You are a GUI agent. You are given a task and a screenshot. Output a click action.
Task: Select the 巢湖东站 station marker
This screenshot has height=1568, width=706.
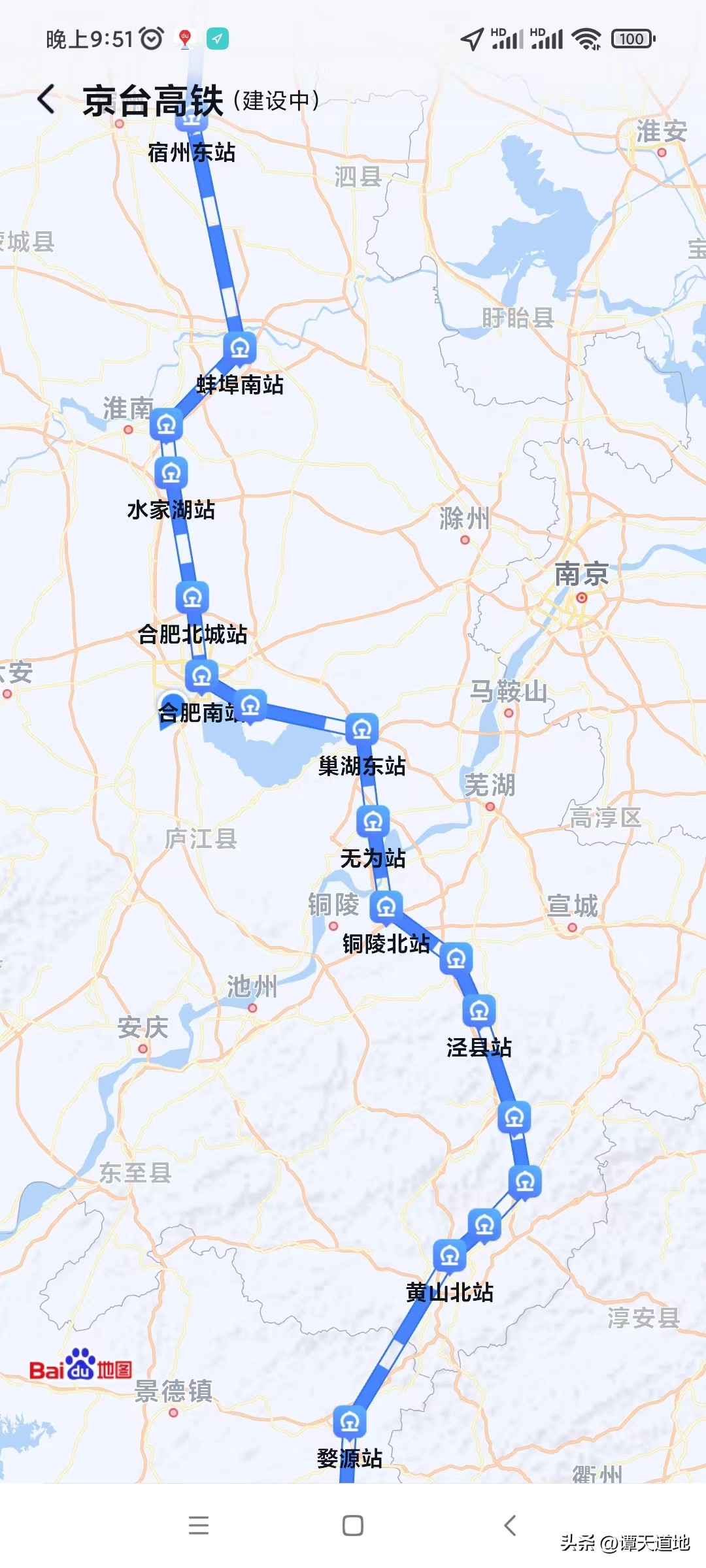pyautogui.click(x=361, y=728)
